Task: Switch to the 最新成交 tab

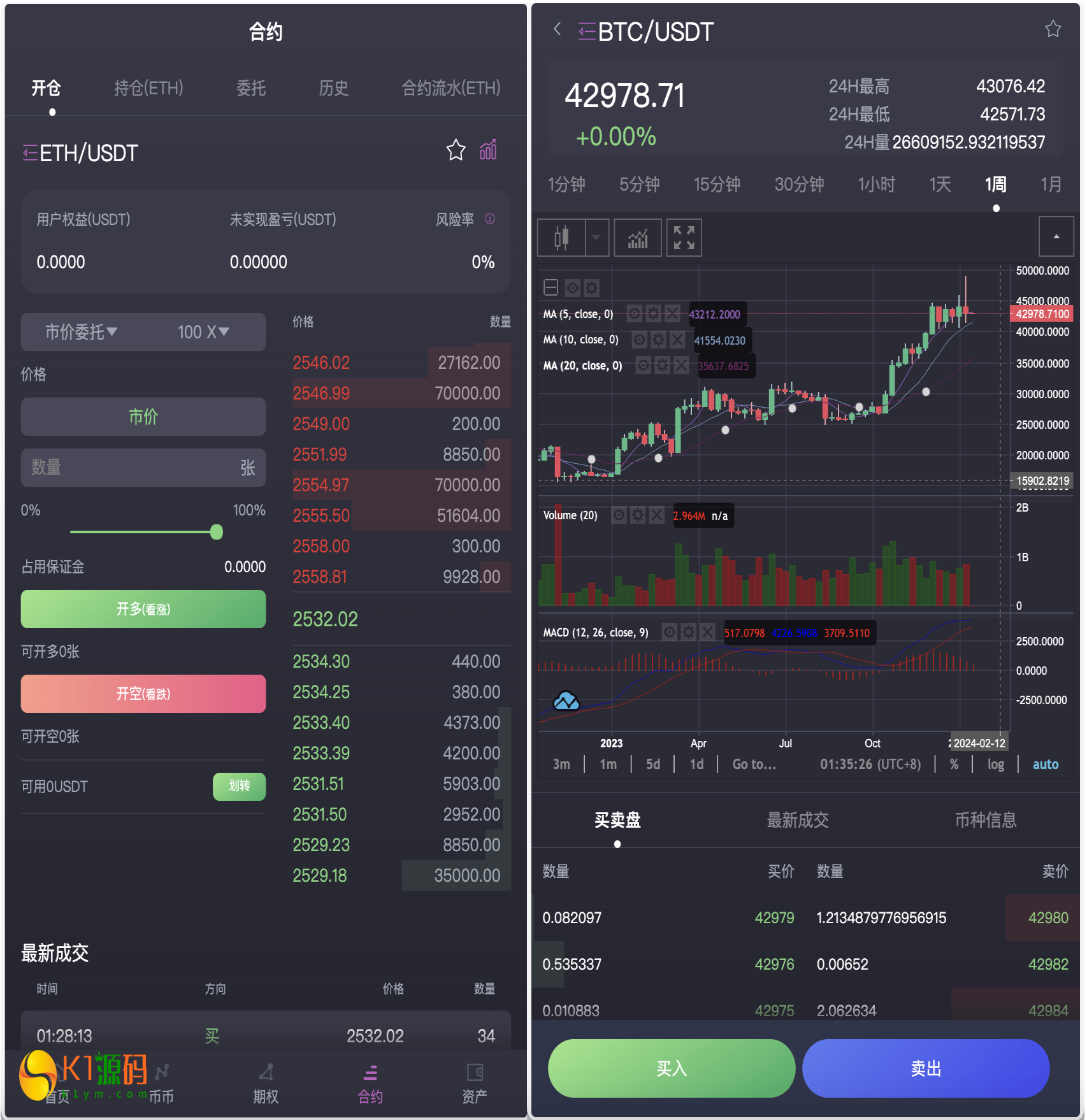Action: click(x=798, y=821)
